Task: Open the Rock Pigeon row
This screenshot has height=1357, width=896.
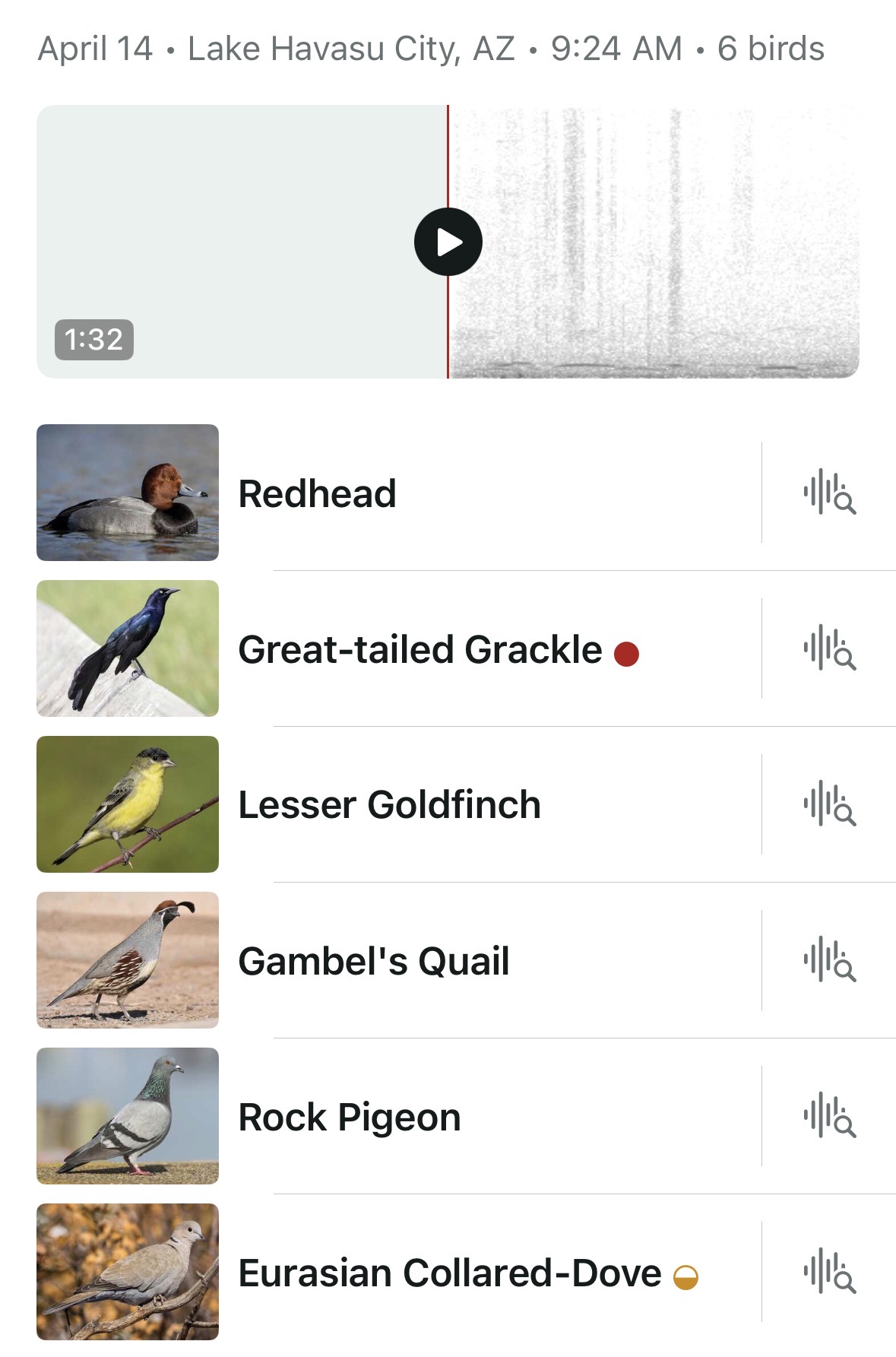Action: [350, 1117]
